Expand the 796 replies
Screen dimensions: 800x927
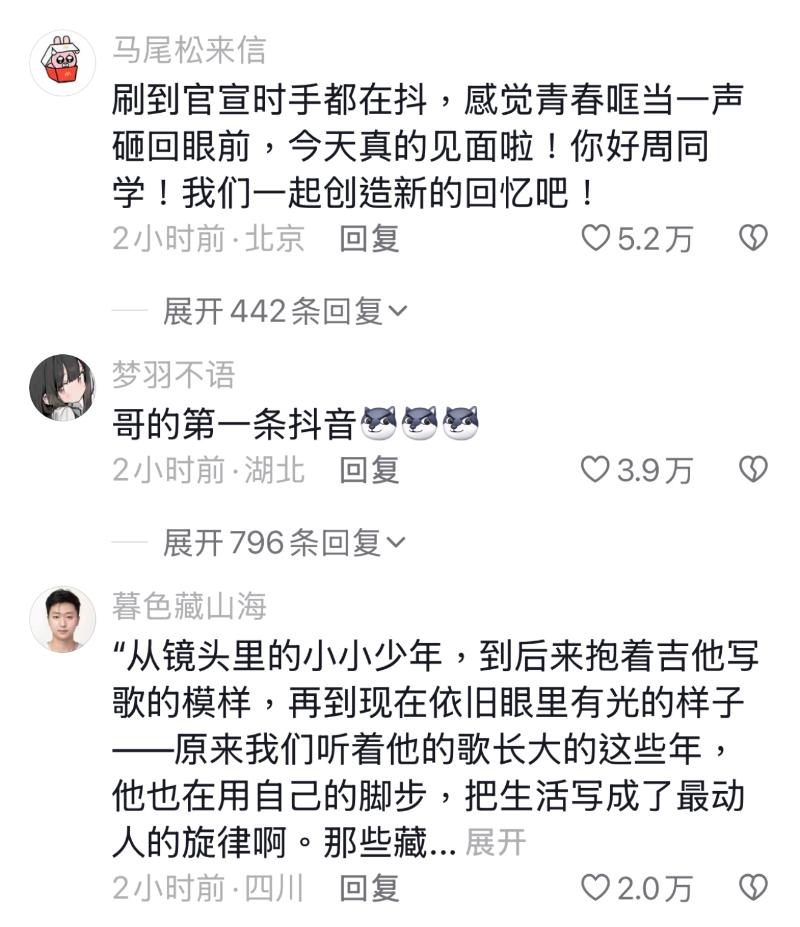[x=285, y=543]
